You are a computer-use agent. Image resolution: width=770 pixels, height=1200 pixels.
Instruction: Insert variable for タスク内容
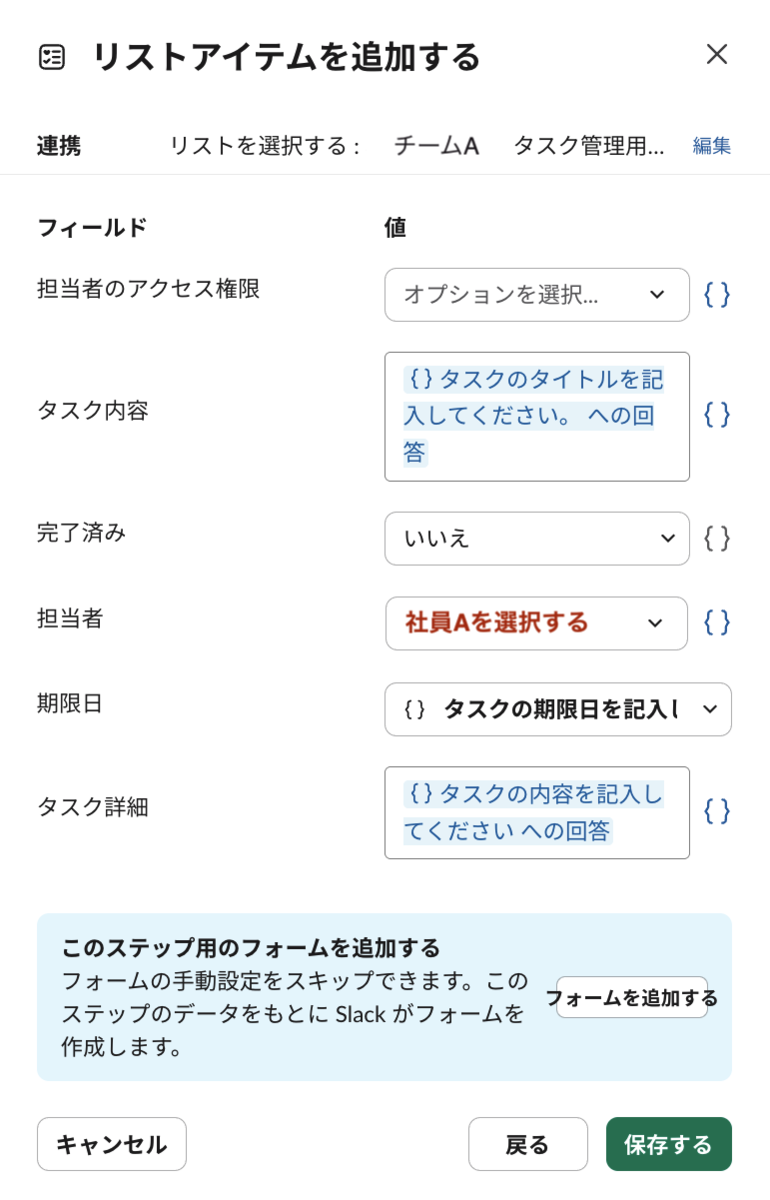point(717,415)
